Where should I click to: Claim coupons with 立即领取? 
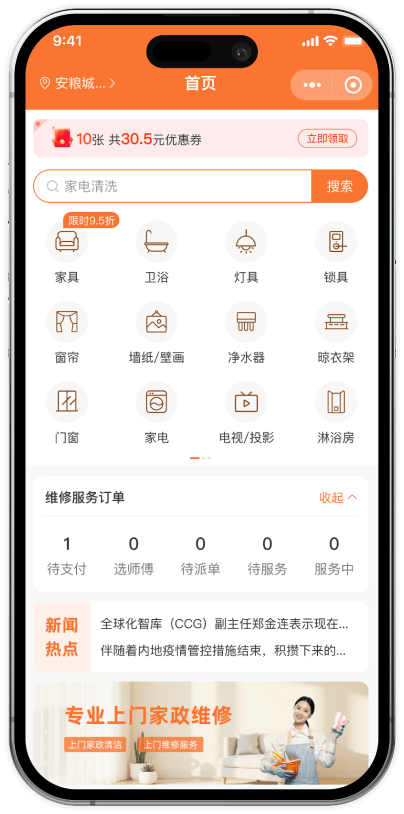point(327,139)
